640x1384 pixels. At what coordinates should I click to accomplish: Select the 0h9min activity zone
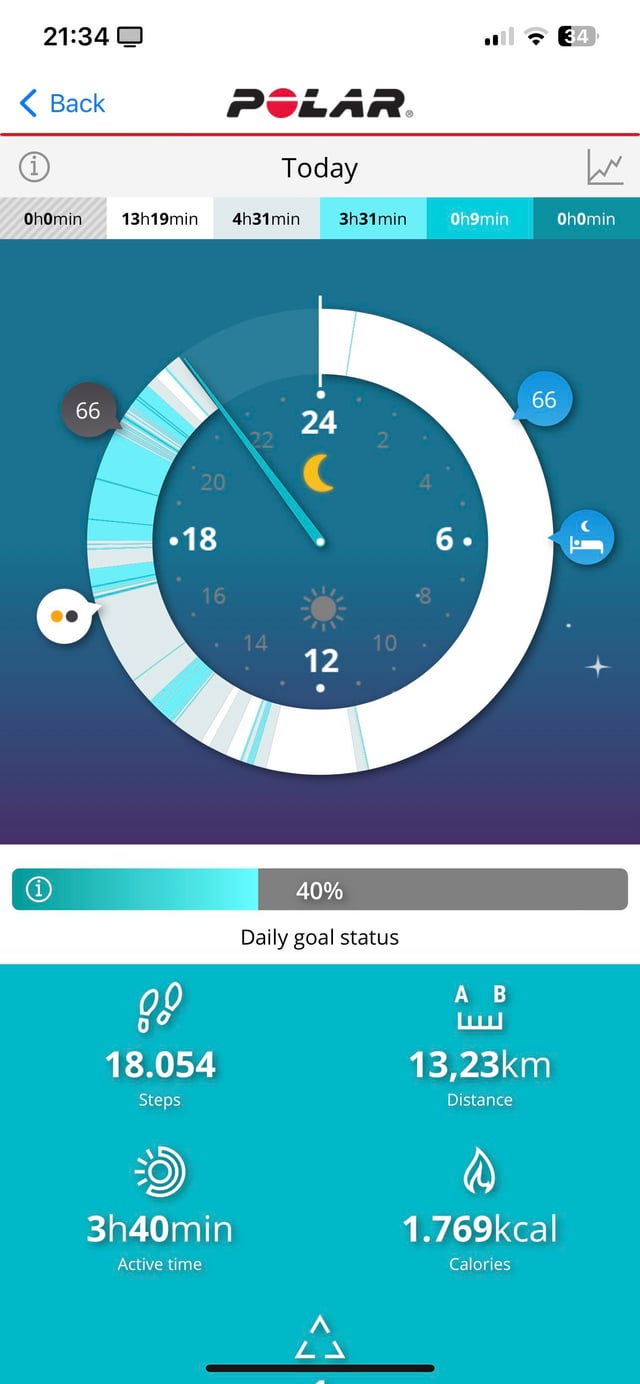pyautogui.click(x=479, y=219)
